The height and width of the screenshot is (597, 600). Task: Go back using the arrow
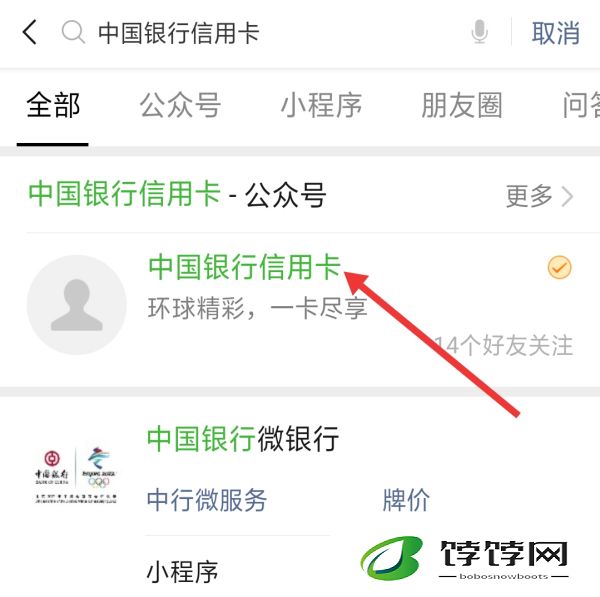30,33
